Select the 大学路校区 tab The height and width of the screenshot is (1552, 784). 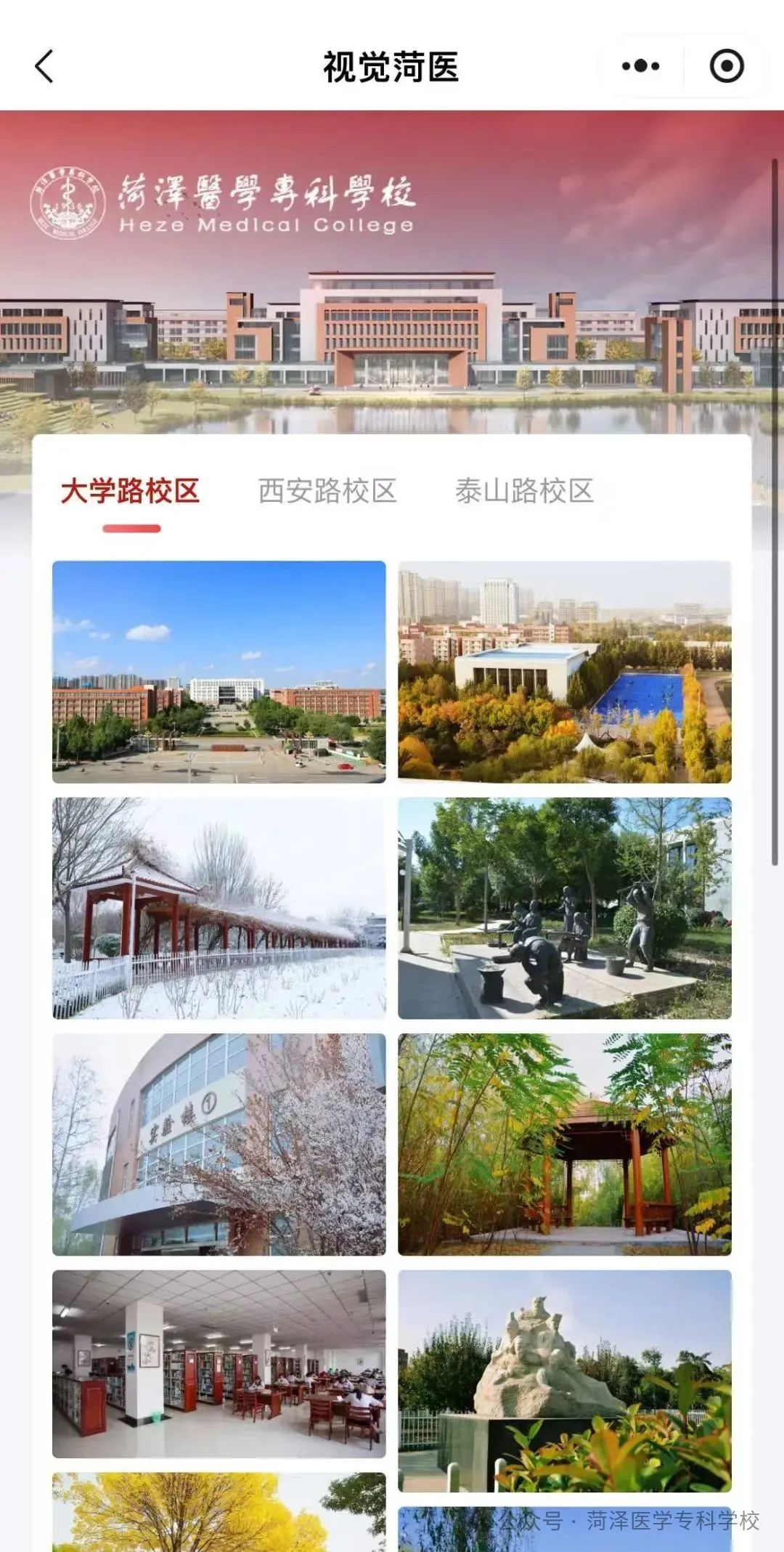pos(131,492)
